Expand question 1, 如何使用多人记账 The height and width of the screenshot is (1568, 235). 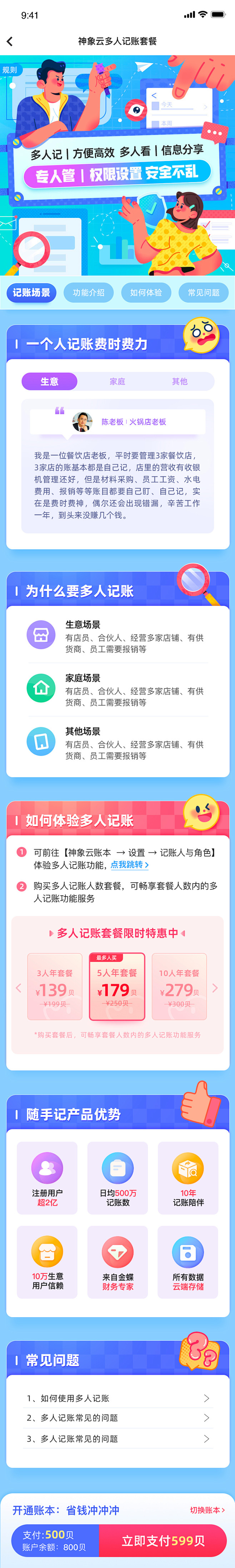(118, 1398)
